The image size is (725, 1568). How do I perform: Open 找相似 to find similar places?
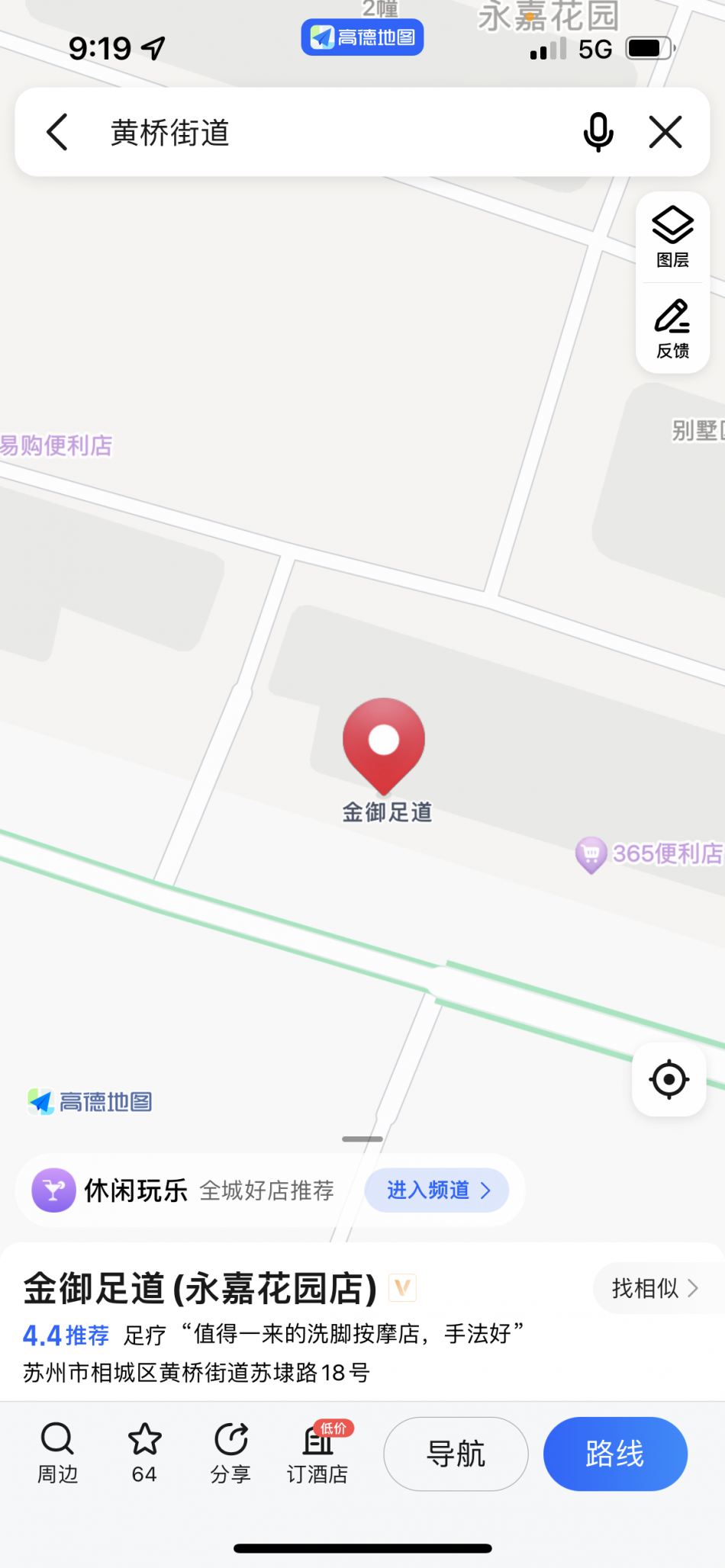click(654, 1289)
